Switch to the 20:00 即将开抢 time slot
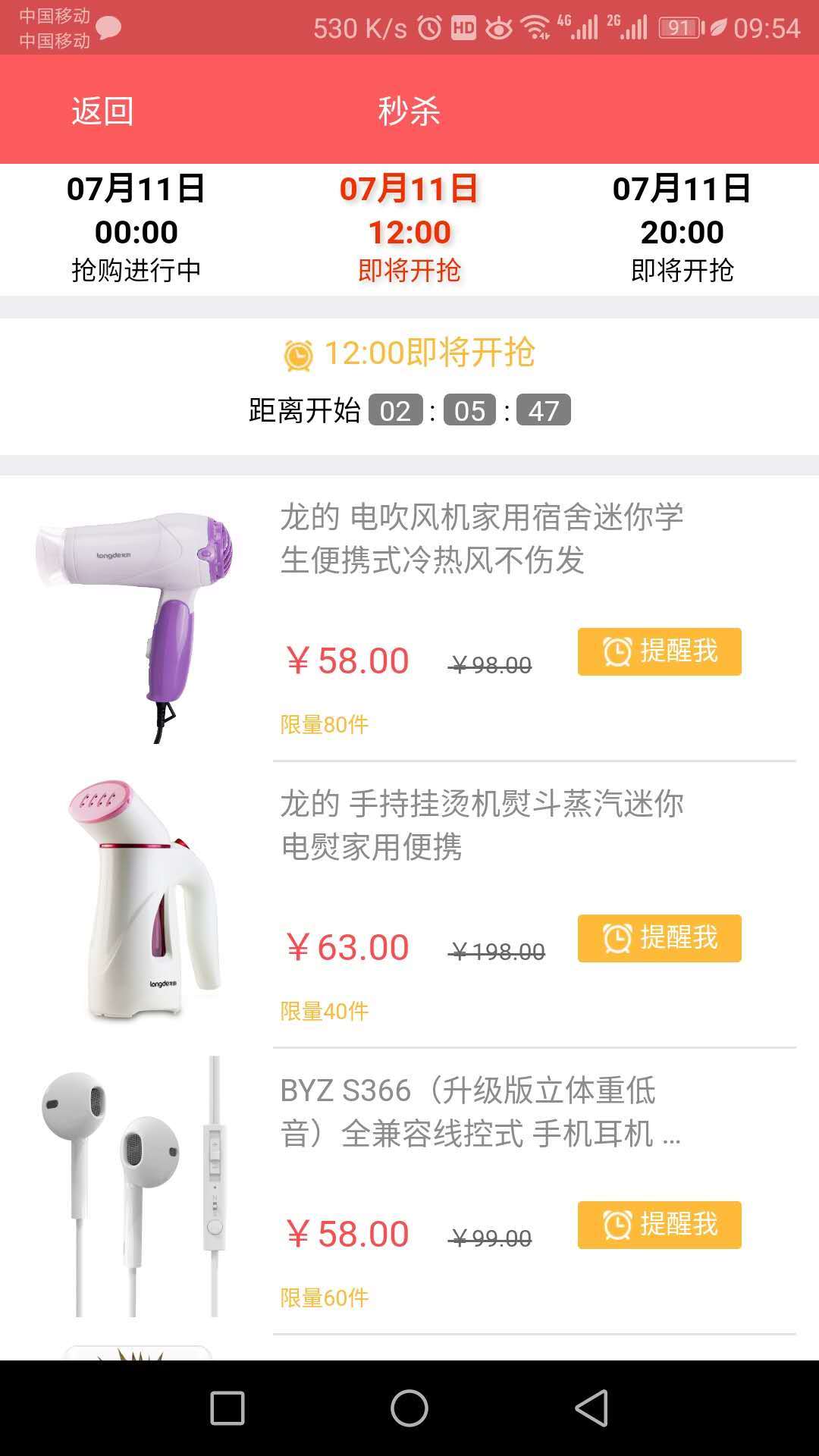The height and width of the screenshot is (1456, 819). pyautogui.click(x=682, y=229)
